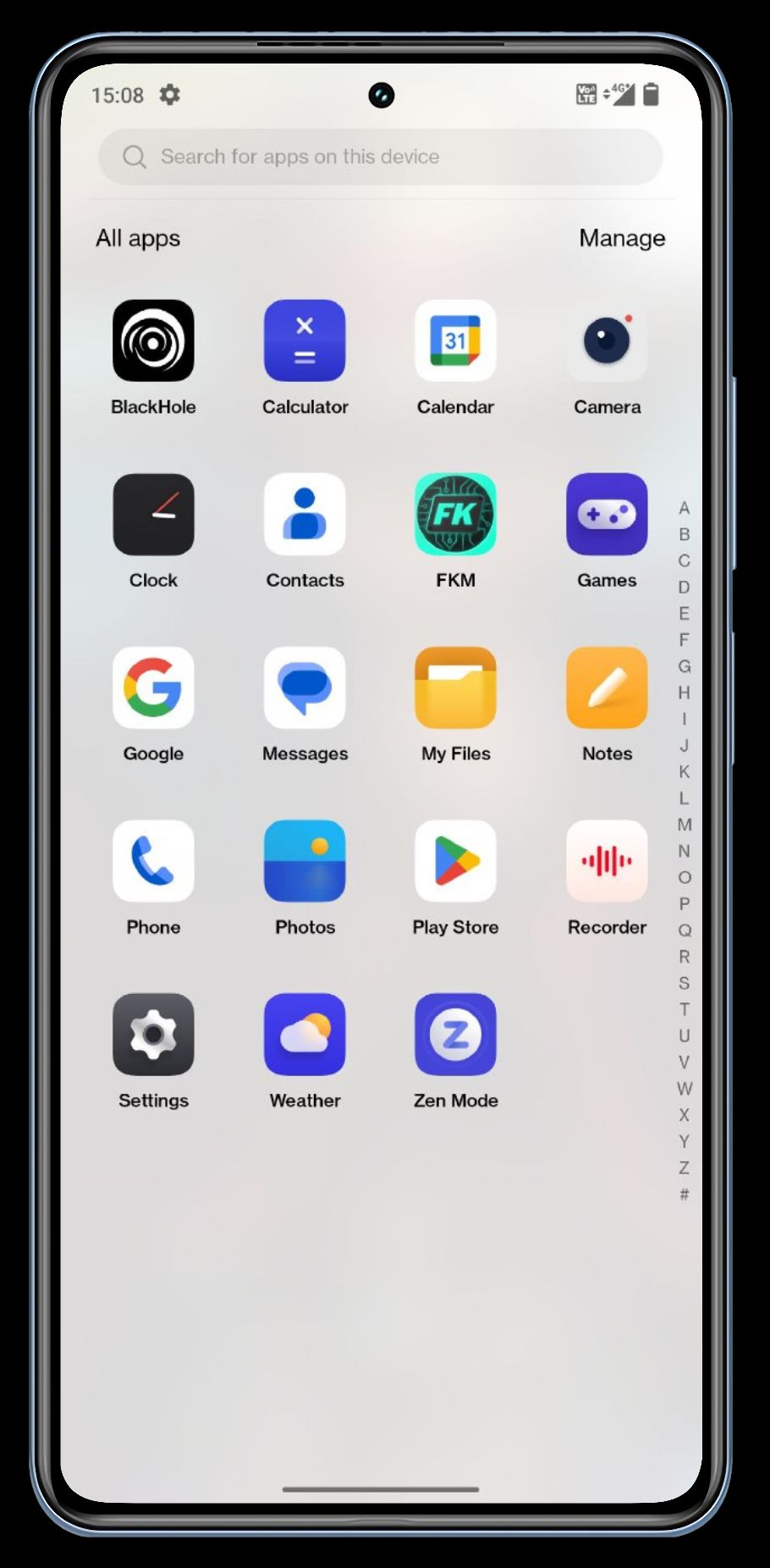The image size is (770, 1568).
Task: Launch the Google app
Action: tap(153, 687)
